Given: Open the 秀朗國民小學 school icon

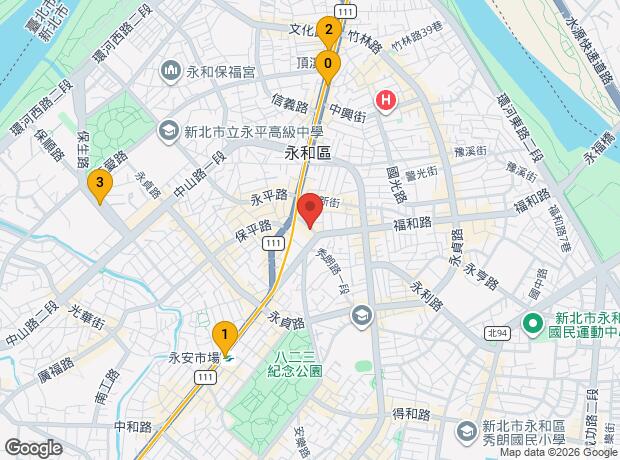Looking at the screenshot, I should 467,433.
